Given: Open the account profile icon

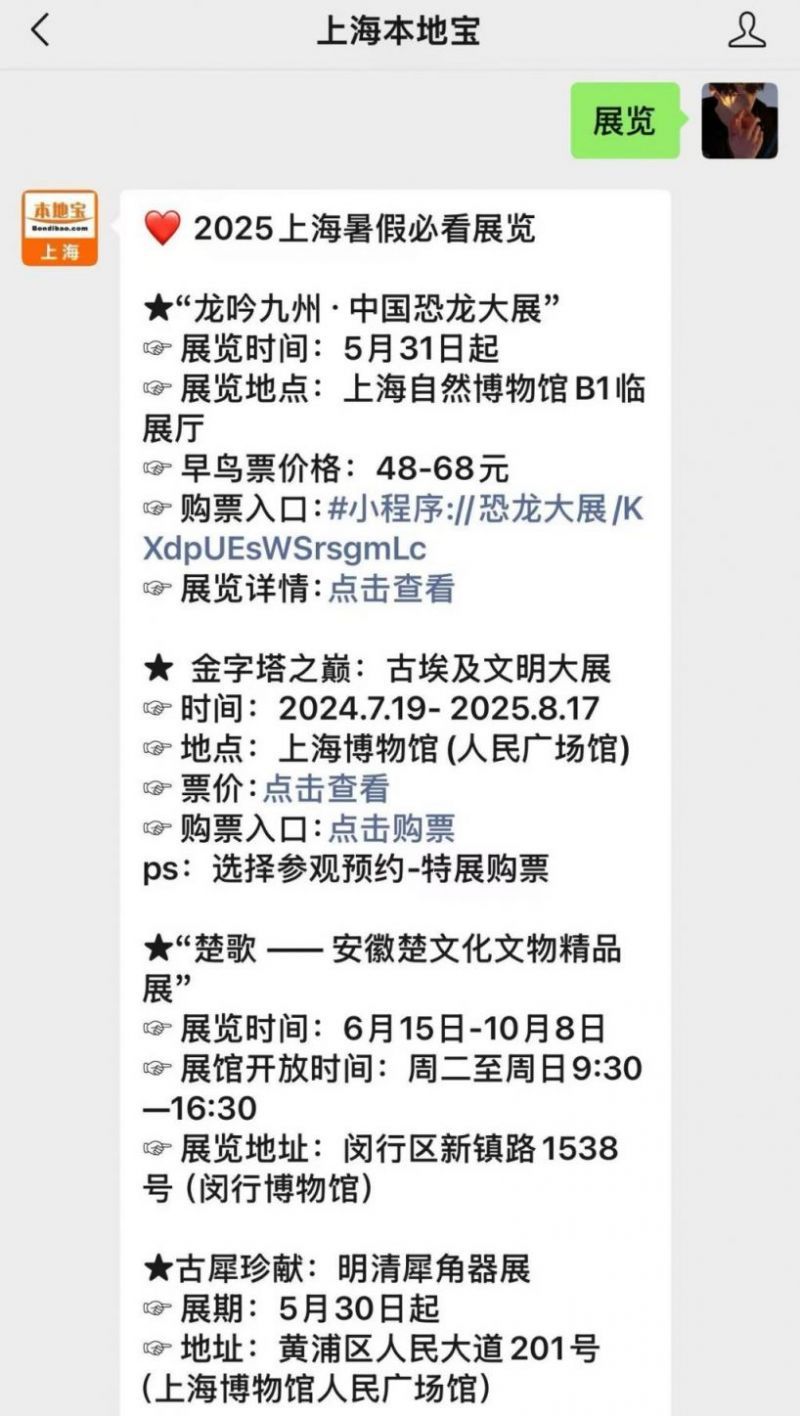Looking at the screenshot, I should (x=746, y=31).
